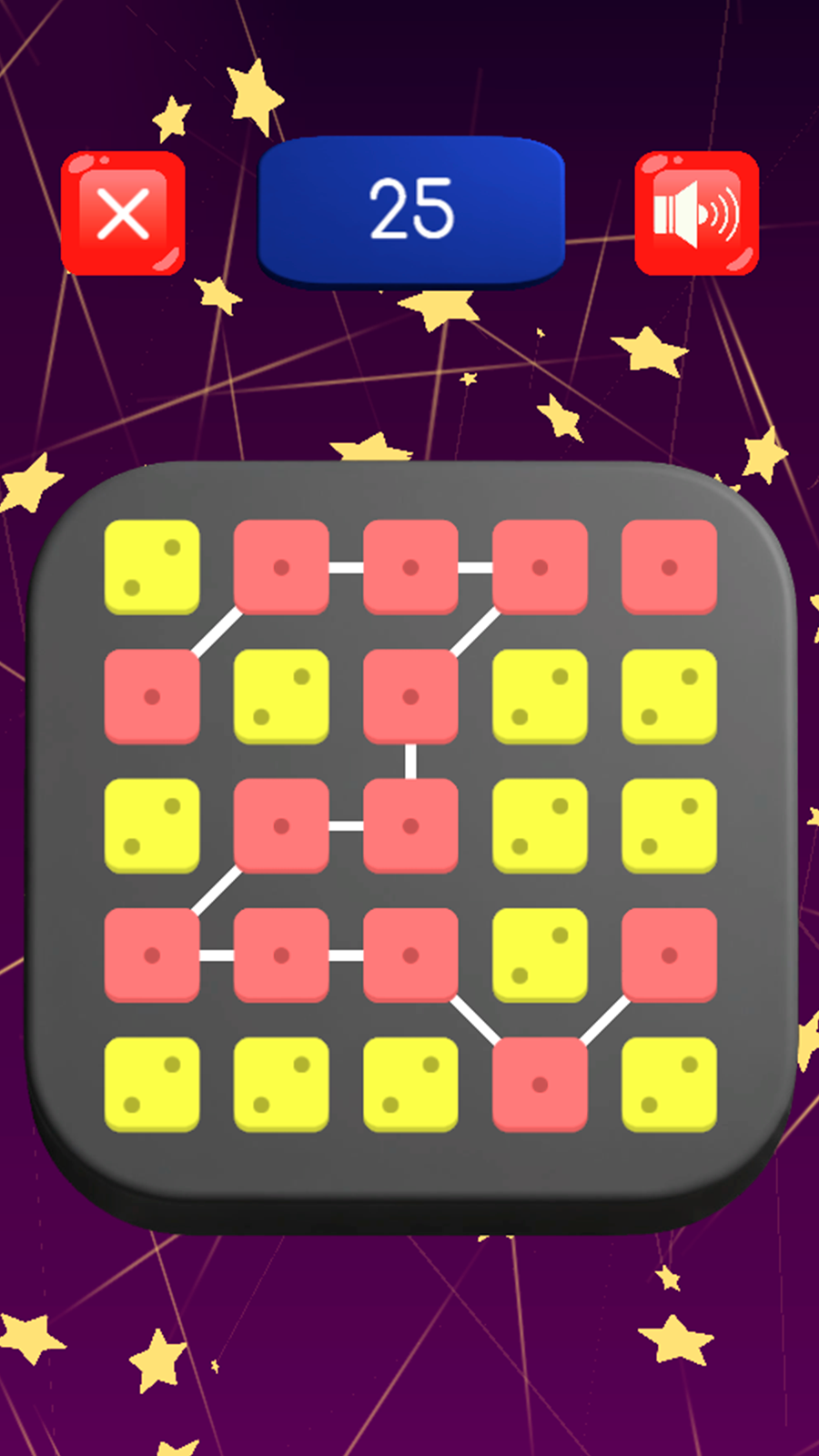Screen dimensions: 819x1456
Task: Tap the yellow tile in the top-left corner
Action: pyautogui.click(x=152, y=566)
